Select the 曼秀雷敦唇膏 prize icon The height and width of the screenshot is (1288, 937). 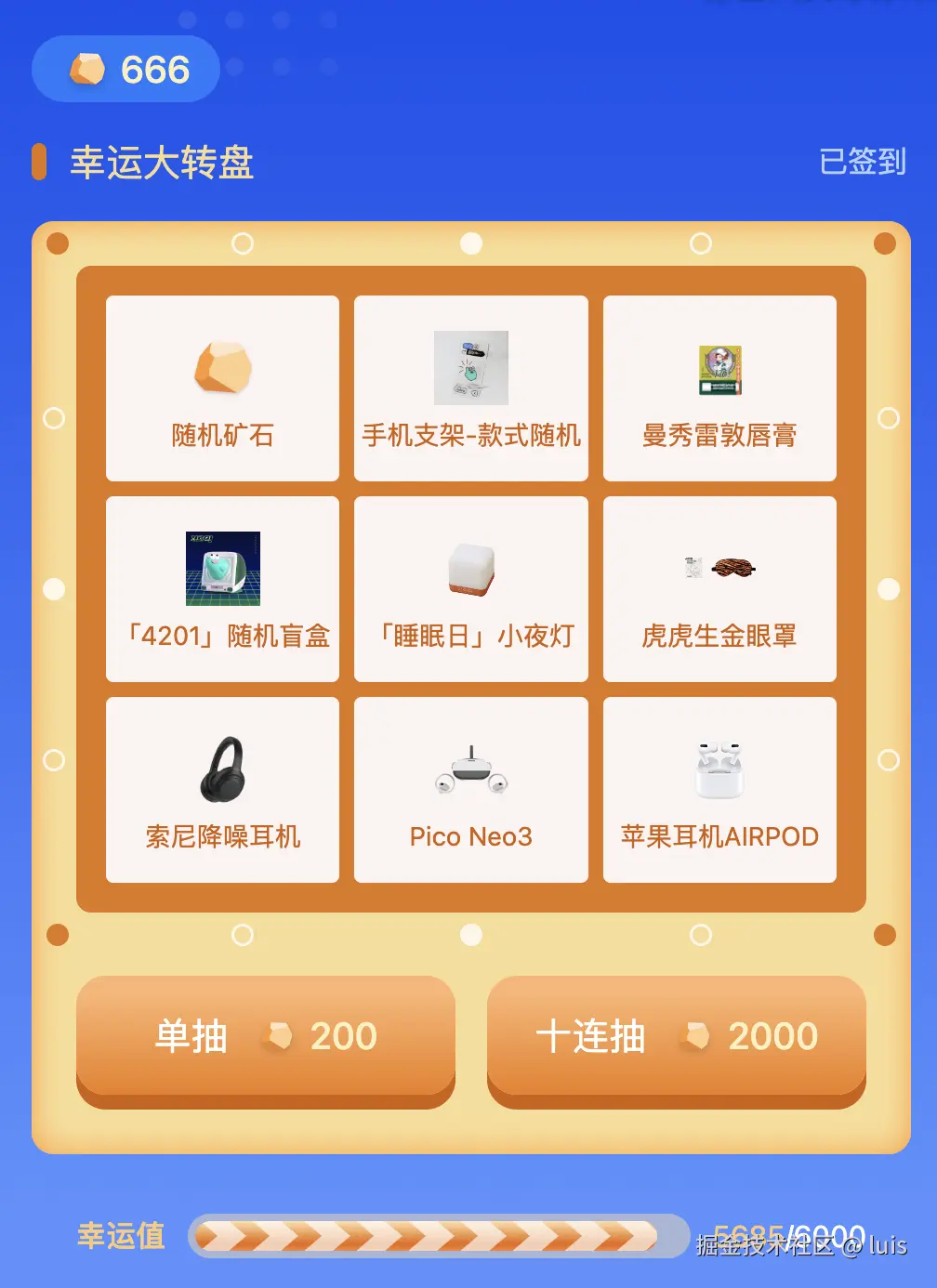pyautogui.click(x=720, y=368)
